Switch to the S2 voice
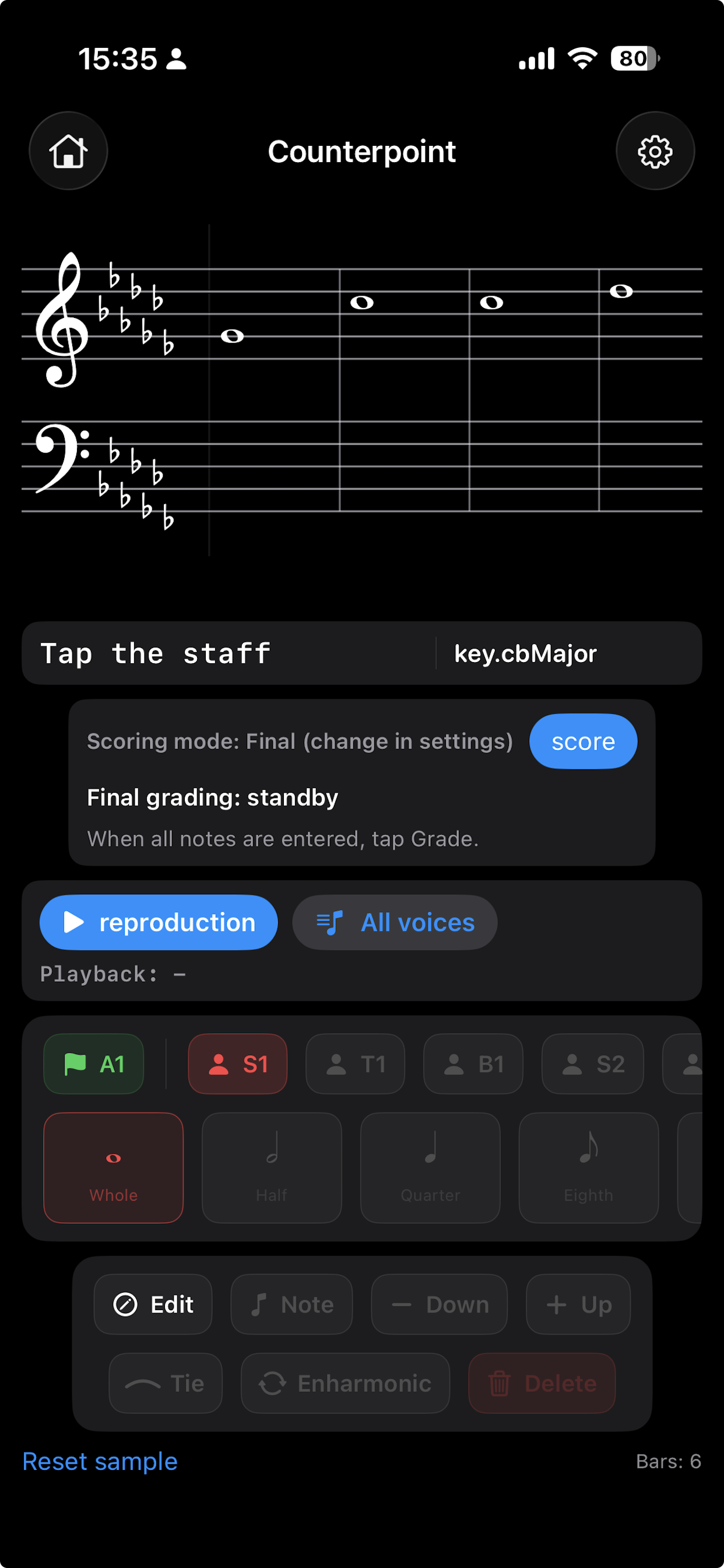This screenshot has height=1568, width=724. [592, 1064]
